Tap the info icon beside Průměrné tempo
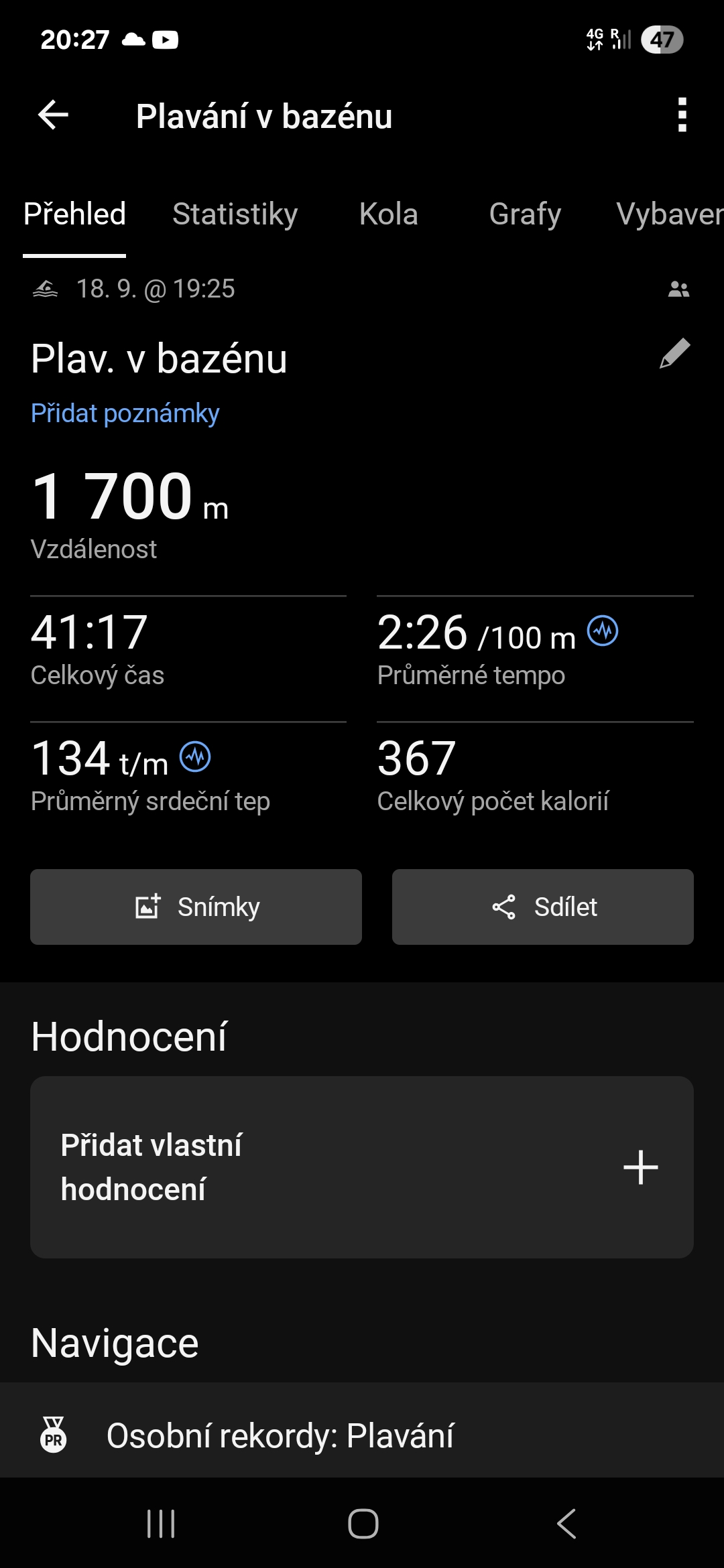The image size is (724, 1568). coord(603,631)
